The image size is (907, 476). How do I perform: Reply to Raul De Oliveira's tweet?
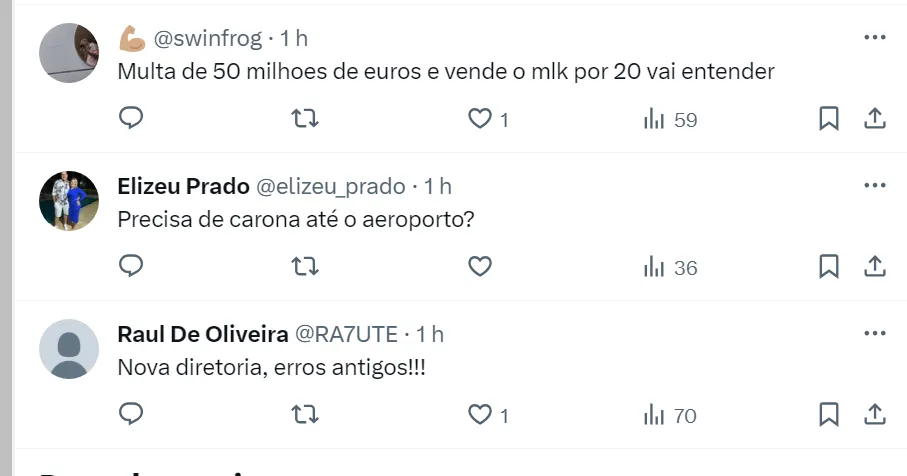tap(131, 414)
